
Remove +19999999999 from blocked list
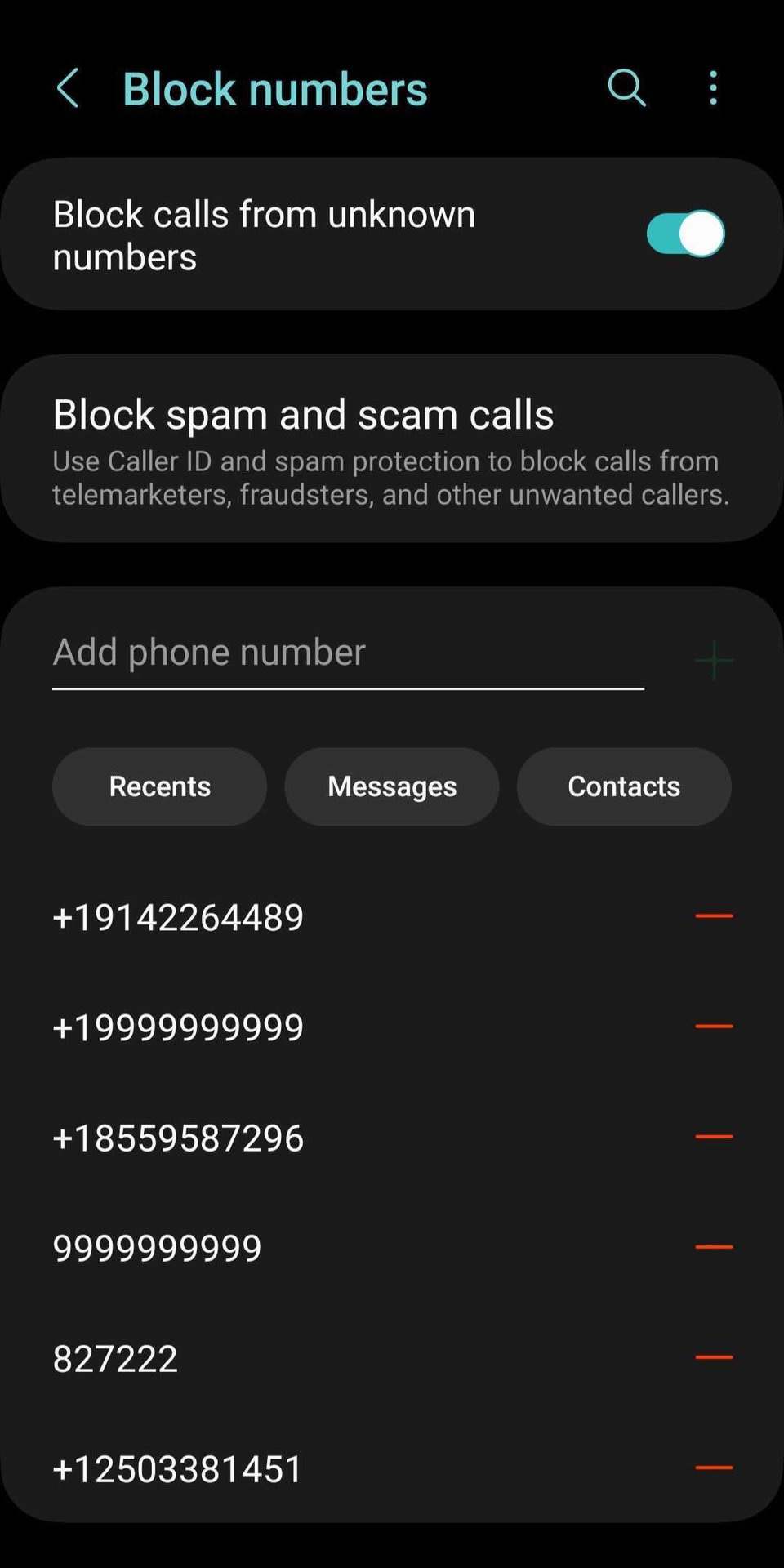(713, 1027)
